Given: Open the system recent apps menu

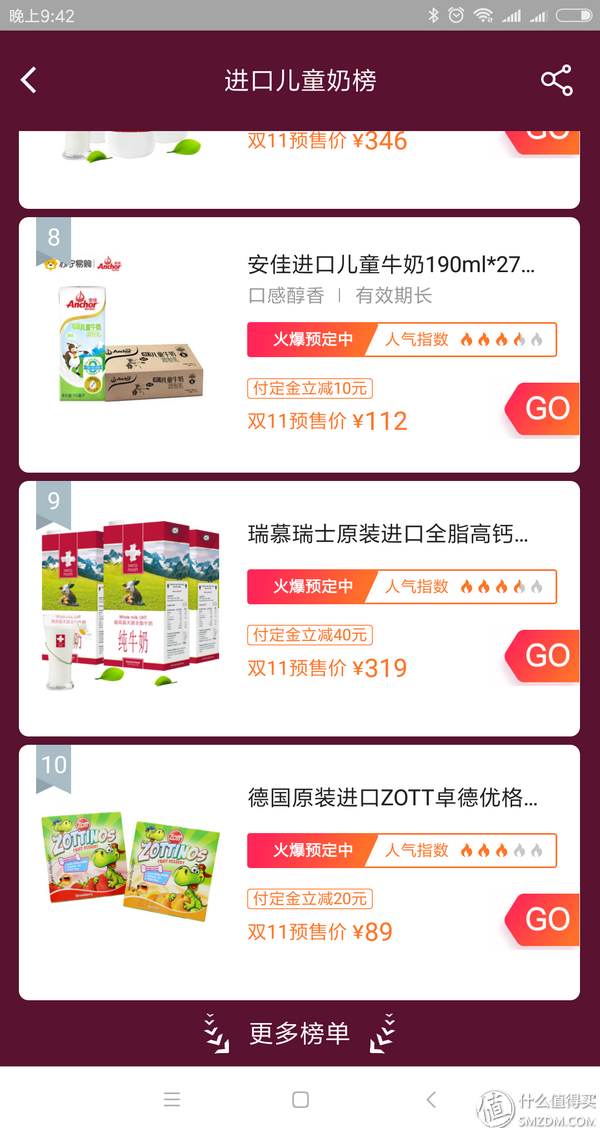Looking at the screenshot, I should pyautogui.click(x=172, y=1100).
